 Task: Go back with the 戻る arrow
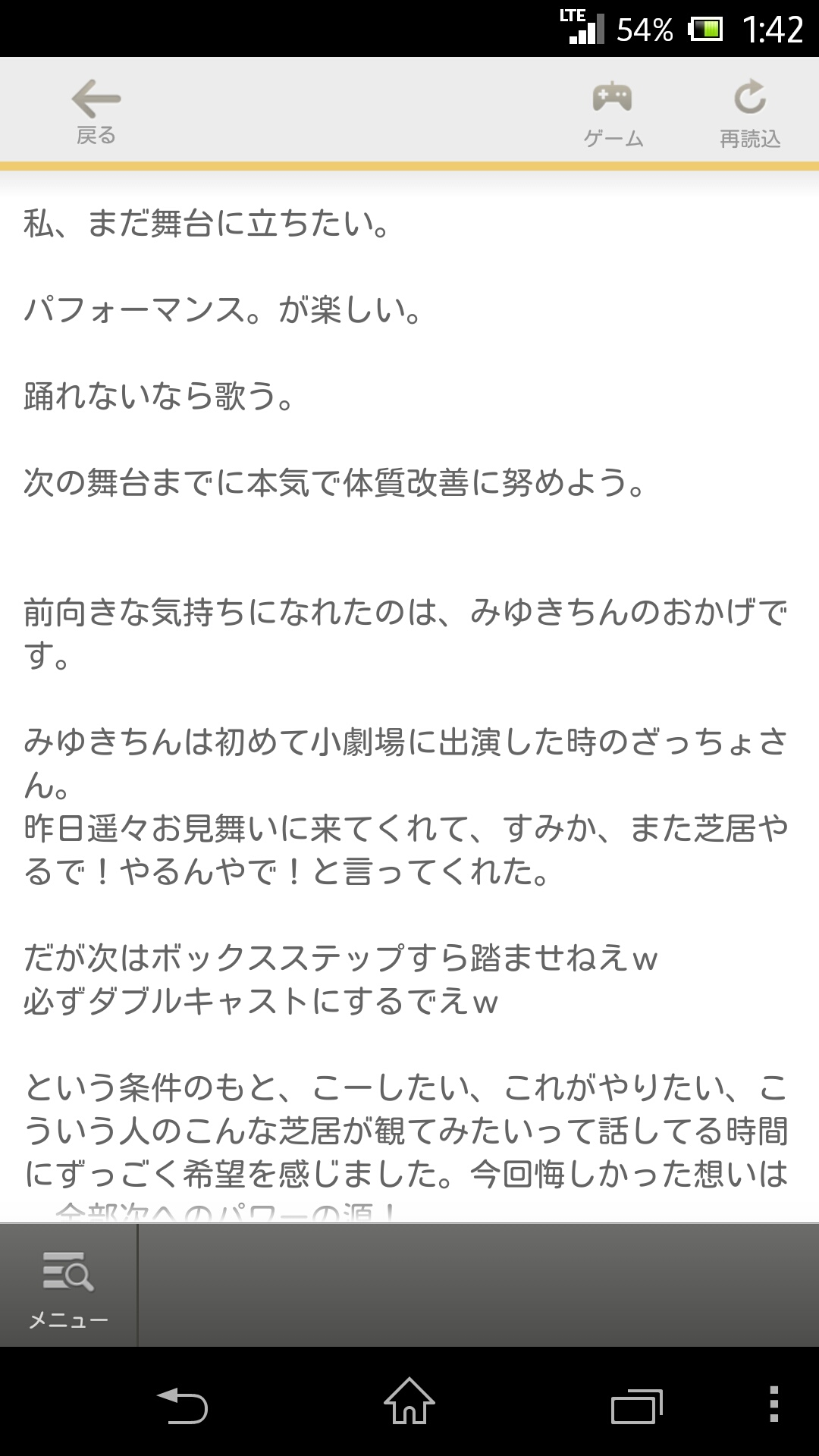96,111
